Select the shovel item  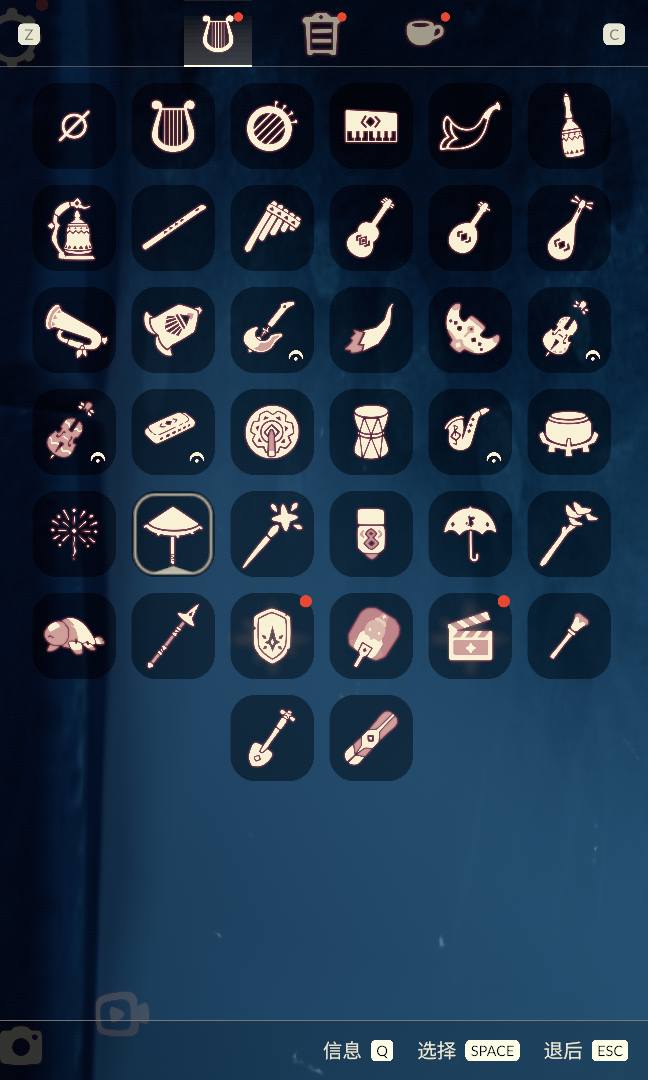(272, 738)
